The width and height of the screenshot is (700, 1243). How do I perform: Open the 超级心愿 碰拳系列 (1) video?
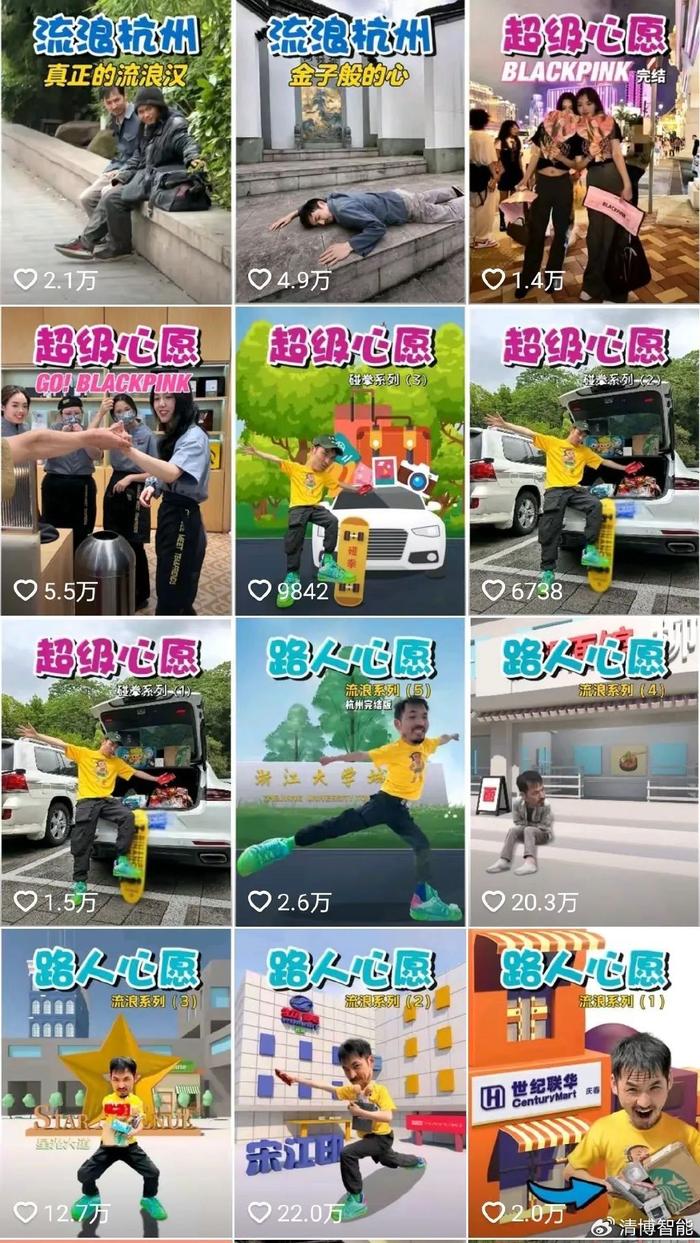[x=116, y=771]
